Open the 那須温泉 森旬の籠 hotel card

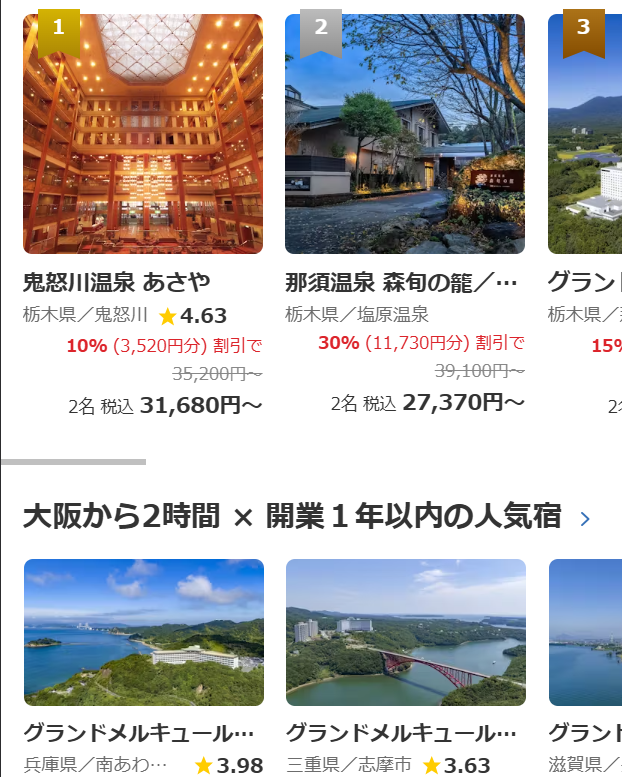404,134
